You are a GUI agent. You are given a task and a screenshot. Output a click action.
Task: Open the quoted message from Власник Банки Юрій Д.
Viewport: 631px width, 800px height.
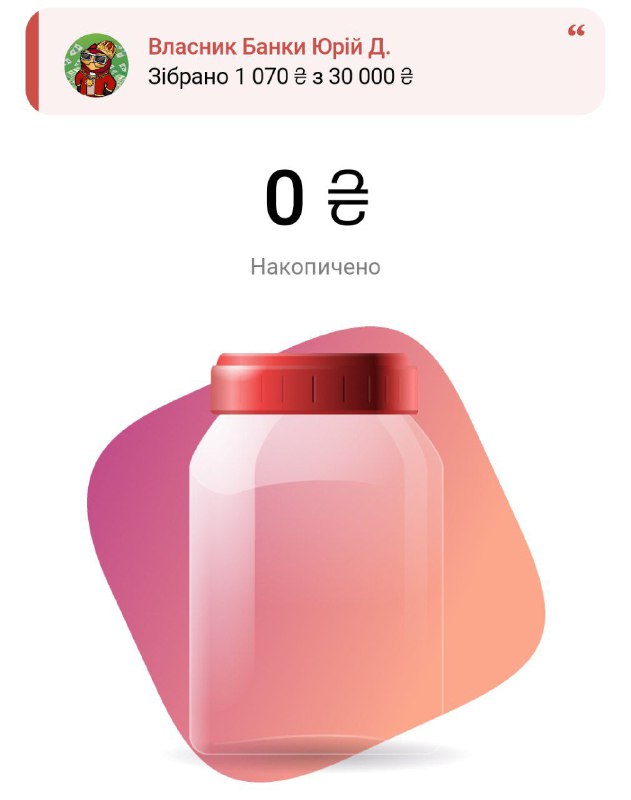[315, 62]
